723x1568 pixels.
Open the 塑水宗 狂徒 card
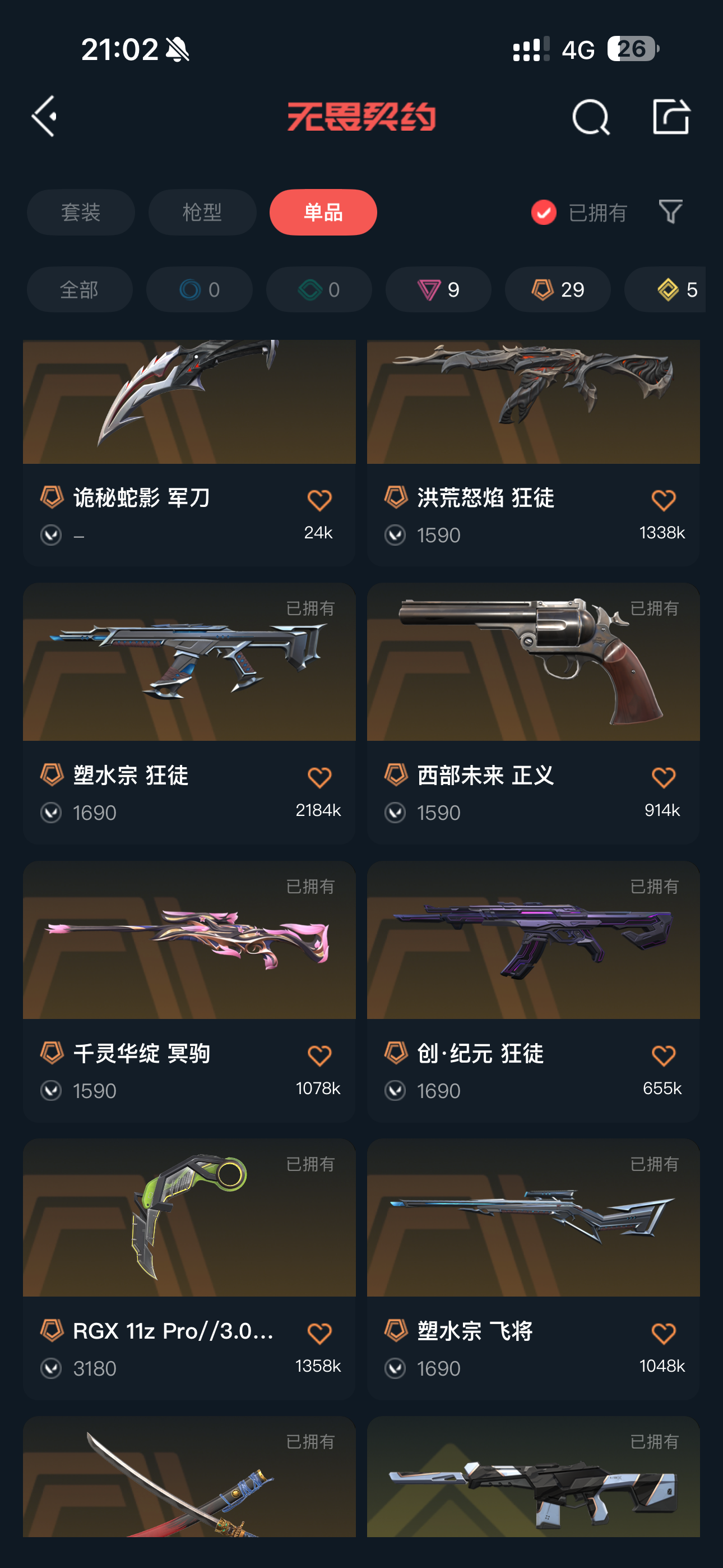pyautogui.click(x=189, y=713)
